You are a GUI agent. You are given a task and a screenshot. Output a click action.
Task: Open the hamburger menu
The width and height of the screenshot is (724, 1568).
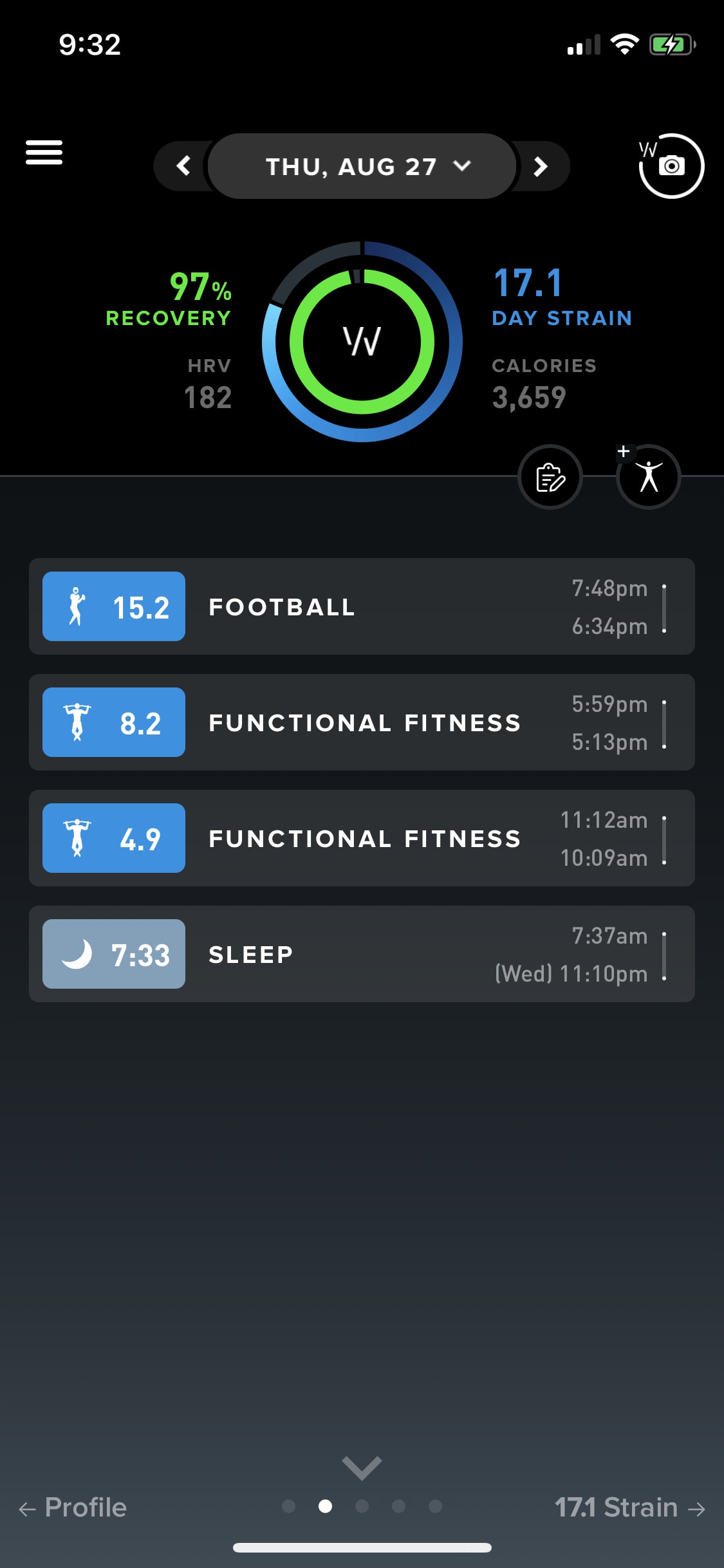[x=44, y=153]
